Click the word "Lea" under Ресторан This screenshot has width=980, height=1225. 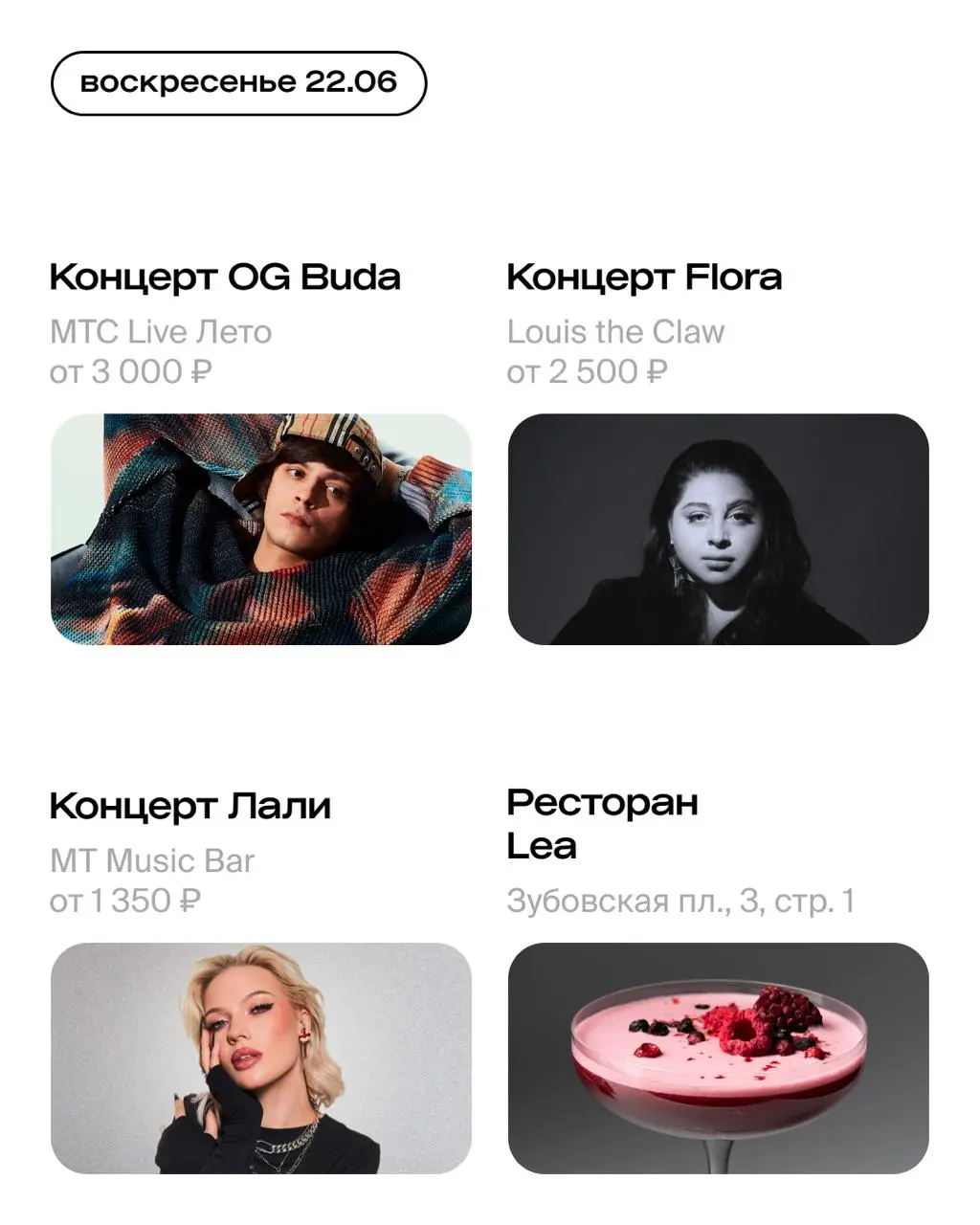coord(541,845)
